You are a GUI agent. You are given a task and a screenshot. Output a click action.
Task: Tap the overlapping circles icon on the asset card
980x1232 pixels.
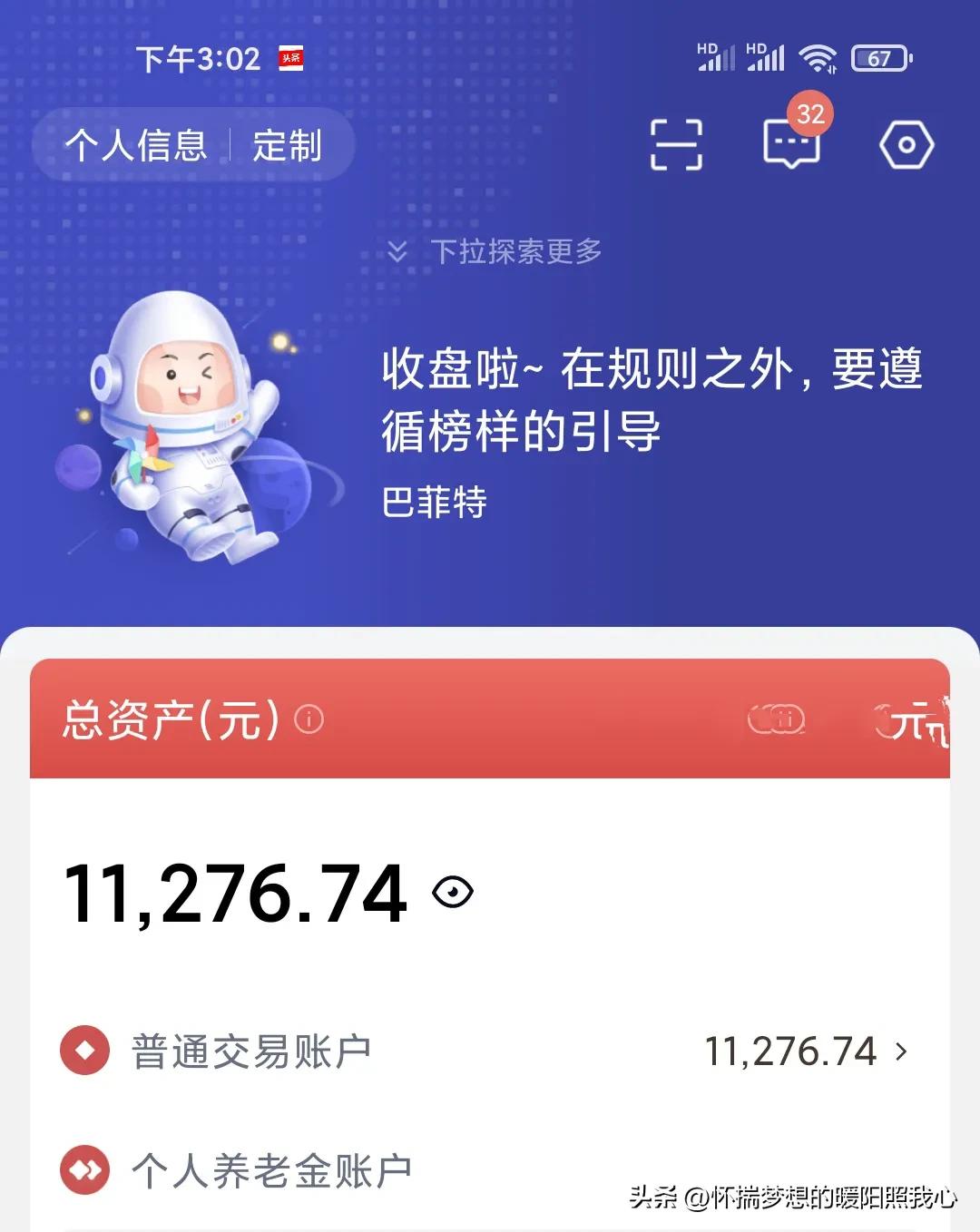coord(776,720)
